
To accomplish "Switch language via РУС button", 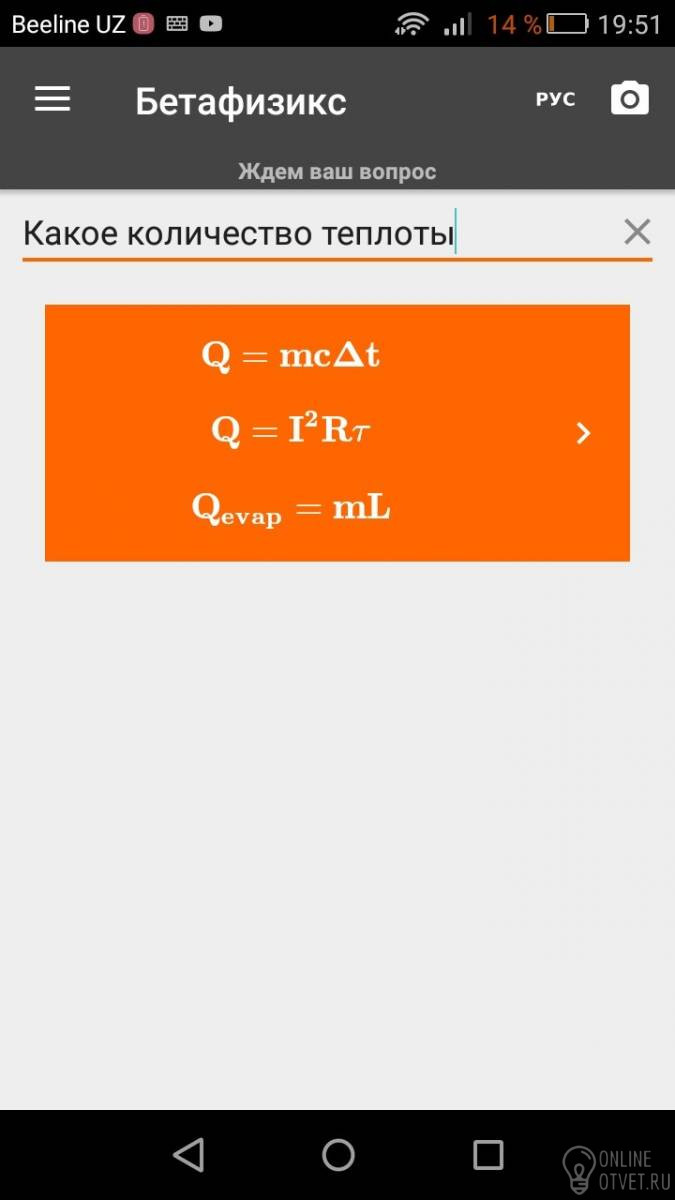I will click(x=555, y=99).
